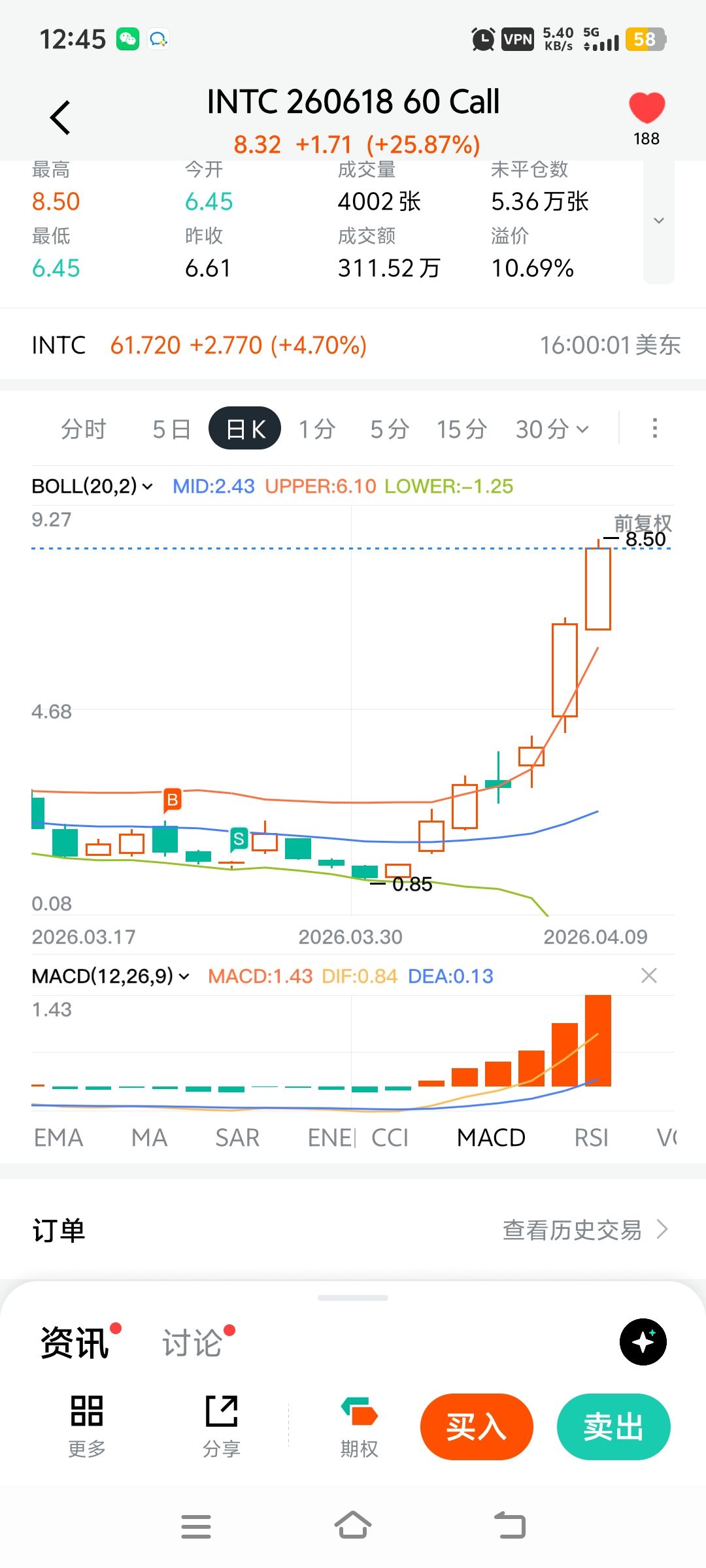
Task: Select the SAR indicator
Action: tap(237, 1138)
